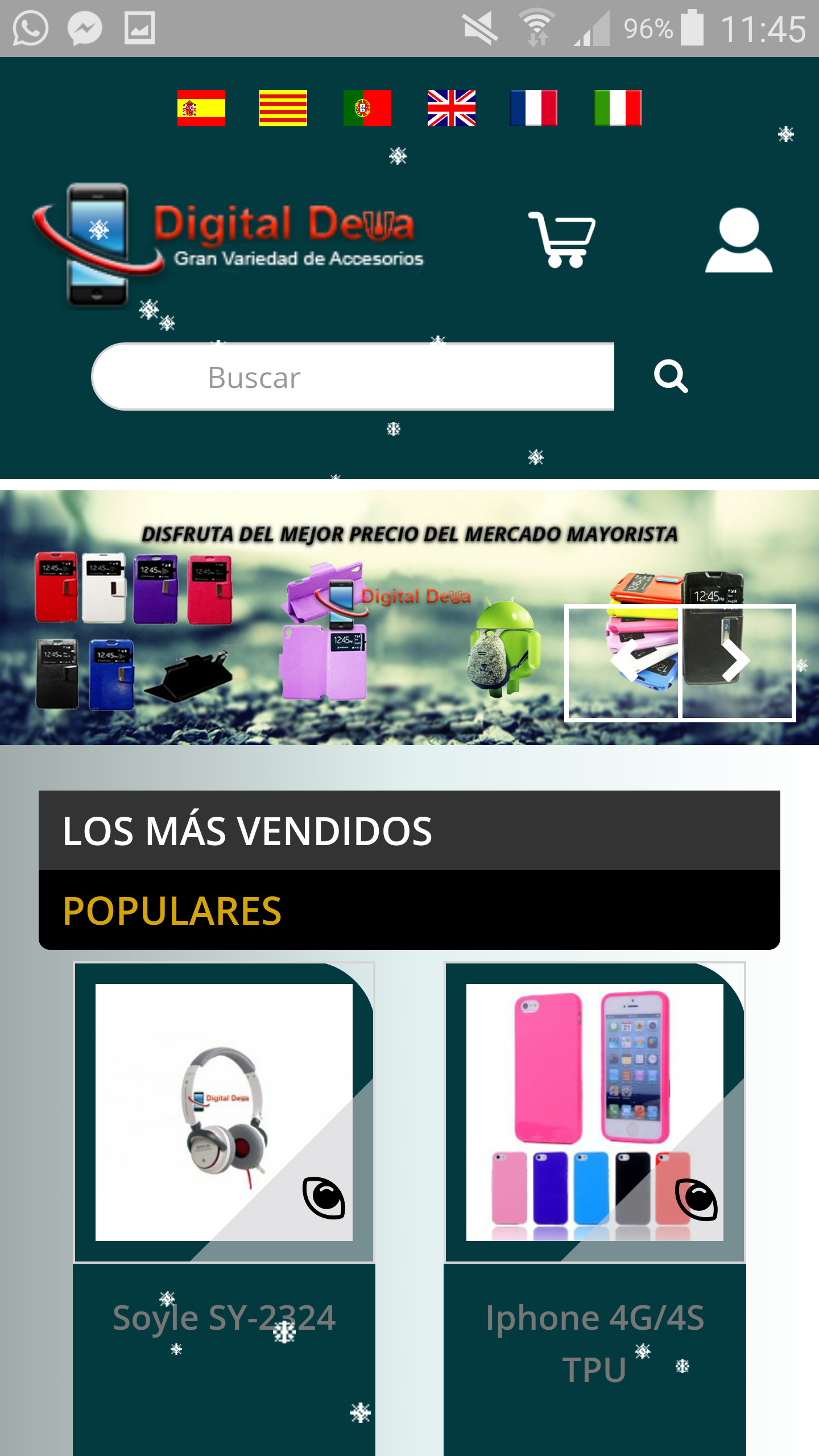Open the Iphone 4G/4S TPU product
Screen dimensions: 819x1456
595,1343
